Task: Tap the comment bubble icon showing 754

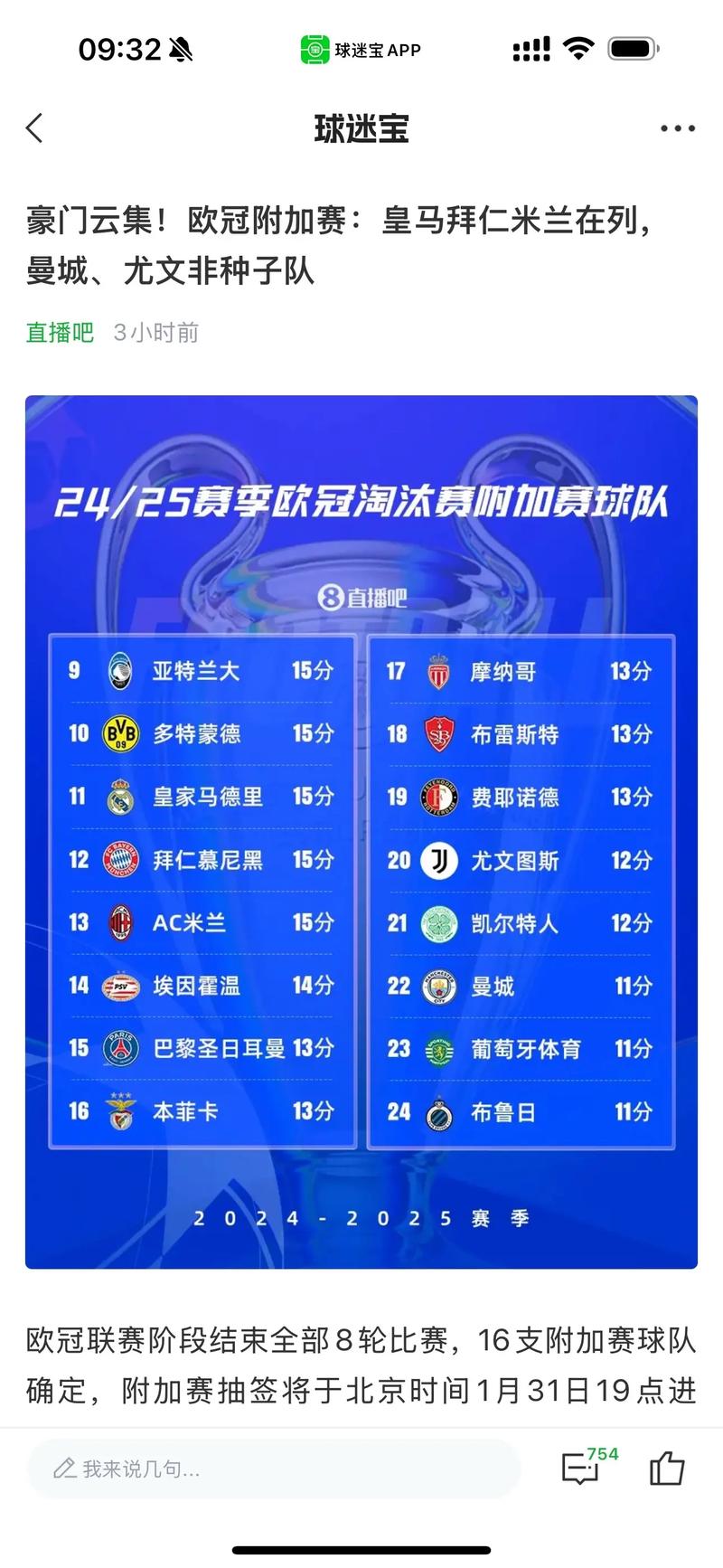Action: pos(581,1468)
